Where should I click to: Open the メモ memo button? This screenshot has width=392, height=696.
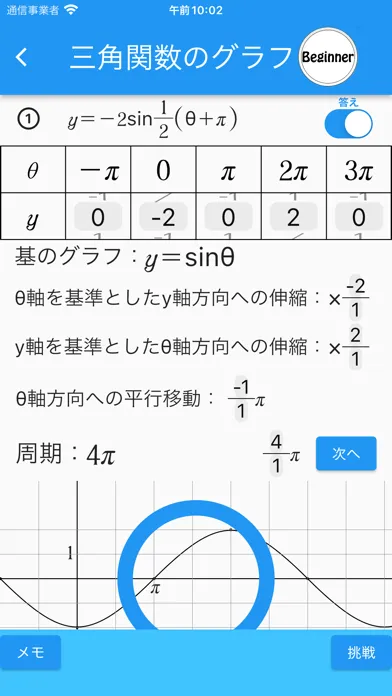click(30, 652)
